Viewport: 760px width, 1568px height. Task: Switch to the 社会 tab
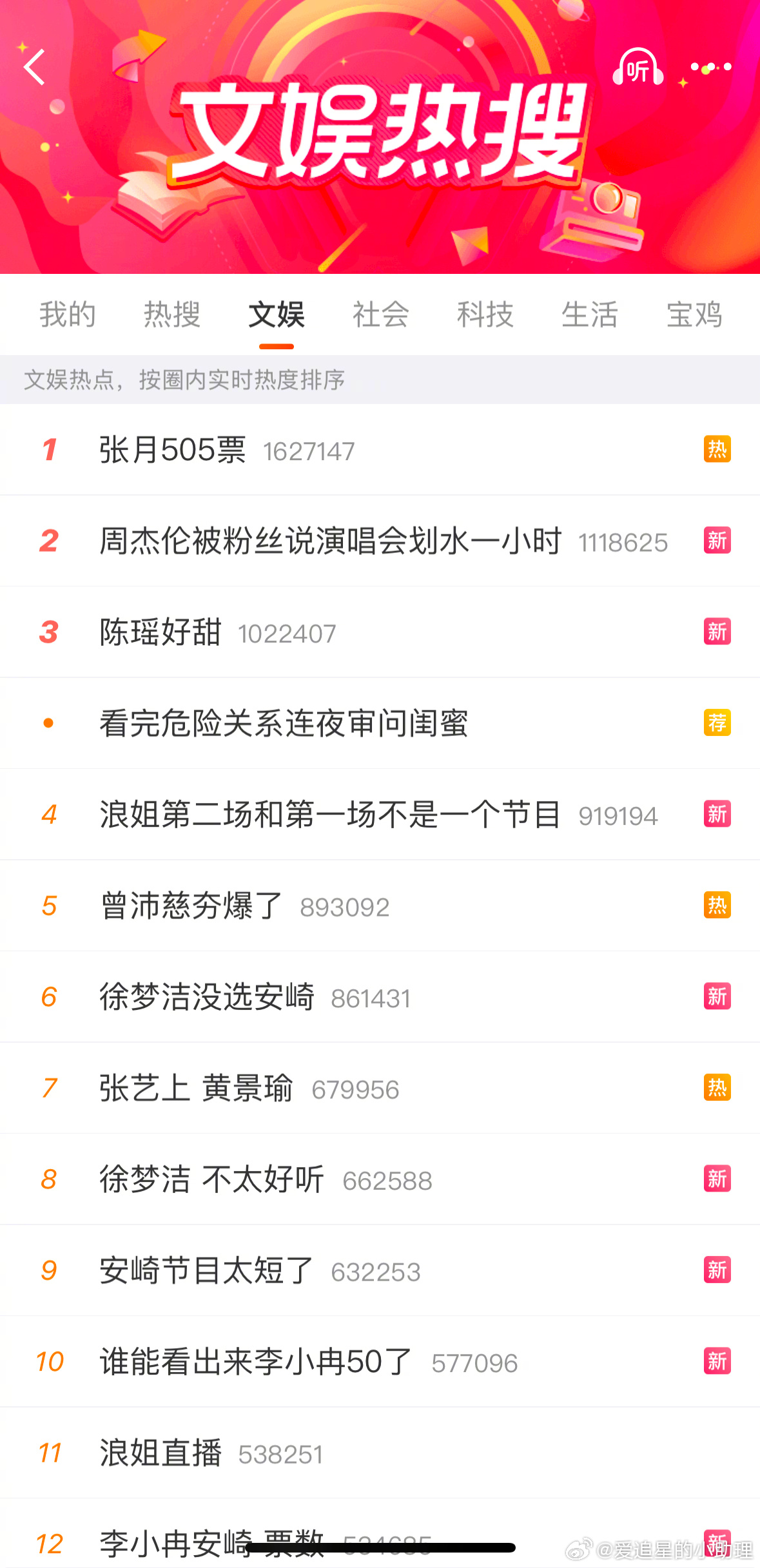380,315
